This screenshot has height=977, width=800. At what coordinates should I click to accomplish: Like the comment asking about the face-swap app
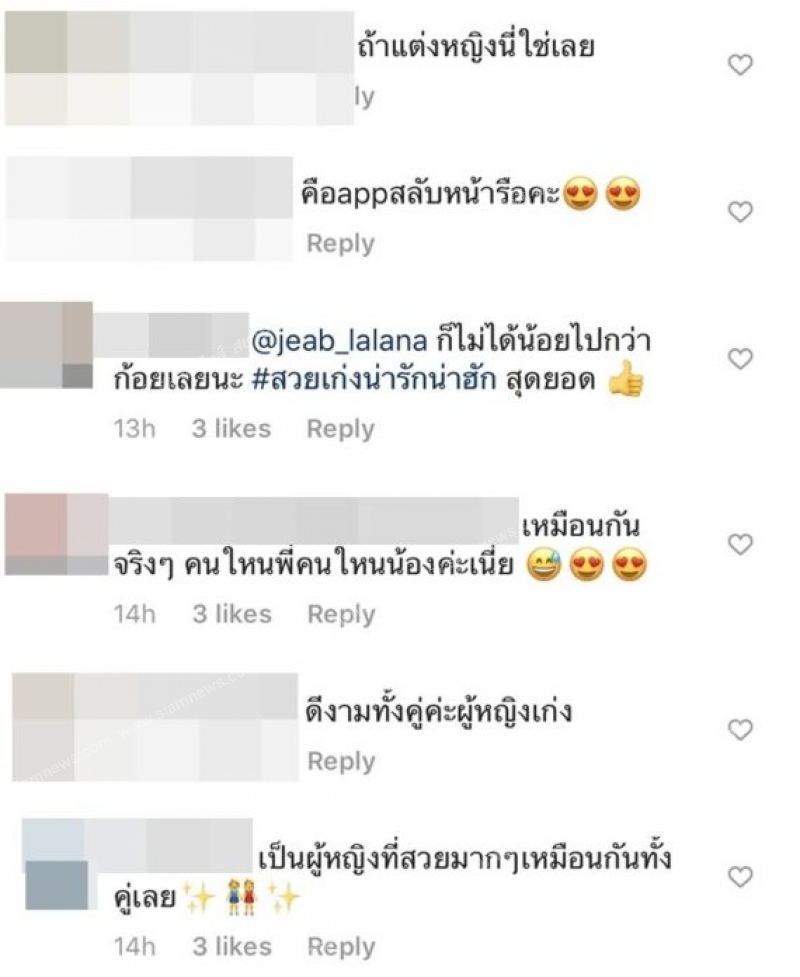(739, 212)
